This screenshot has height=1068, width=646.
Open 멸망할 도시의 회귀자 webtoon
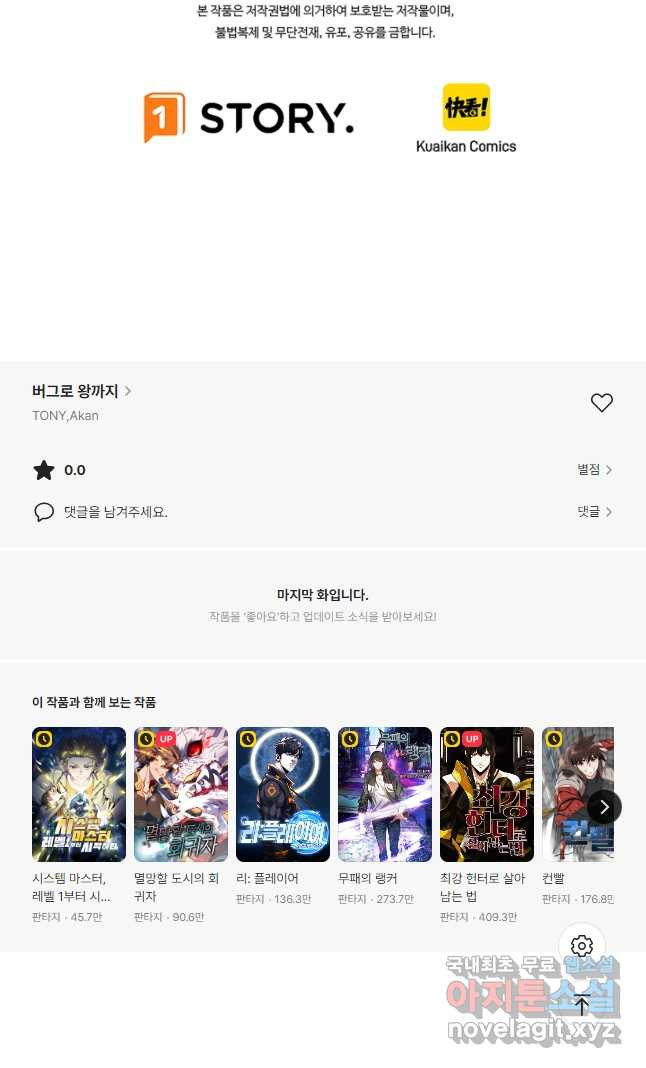pos(181,794)
